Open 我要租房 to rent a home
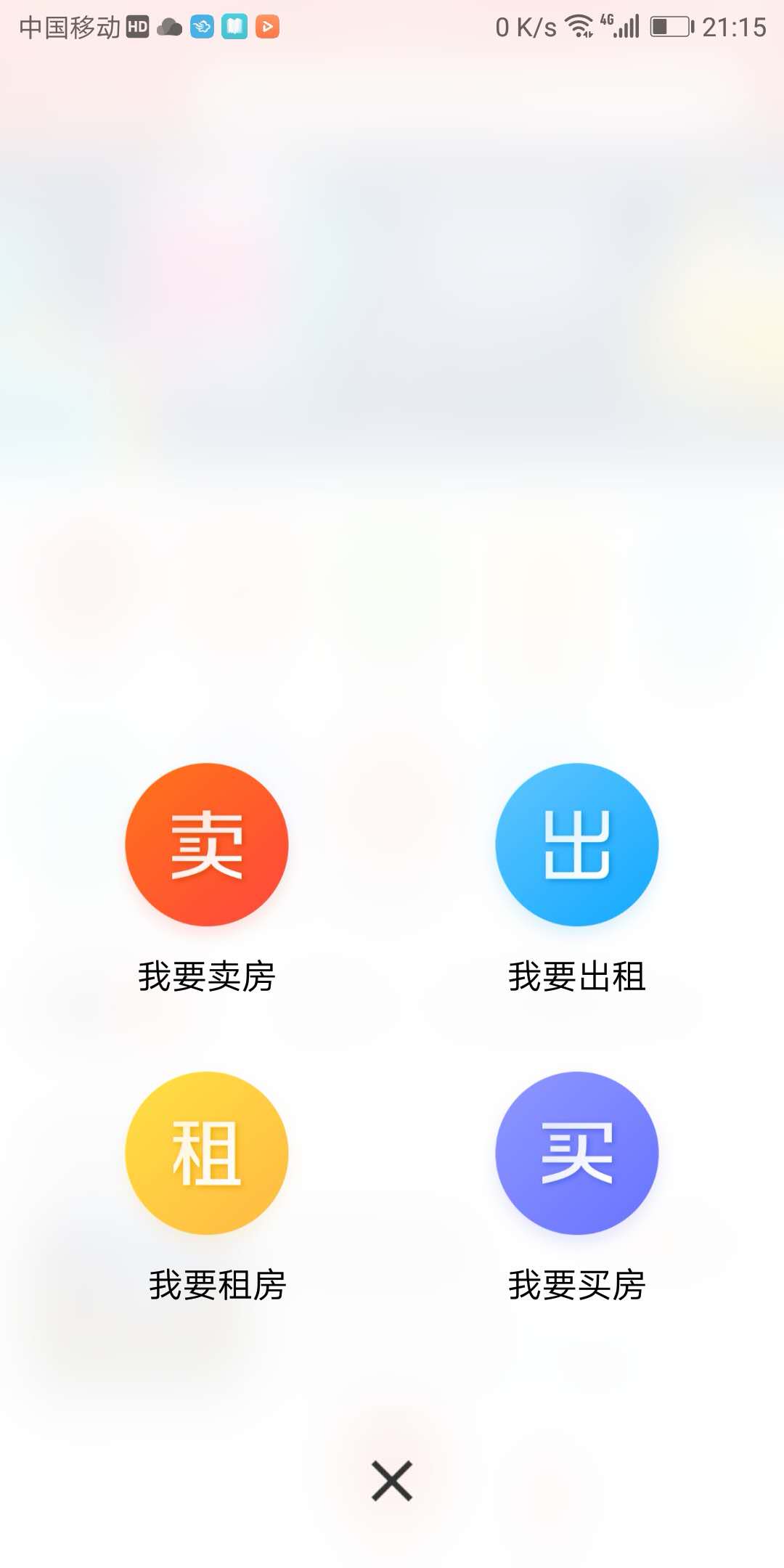 click(x=207, y=1153)
